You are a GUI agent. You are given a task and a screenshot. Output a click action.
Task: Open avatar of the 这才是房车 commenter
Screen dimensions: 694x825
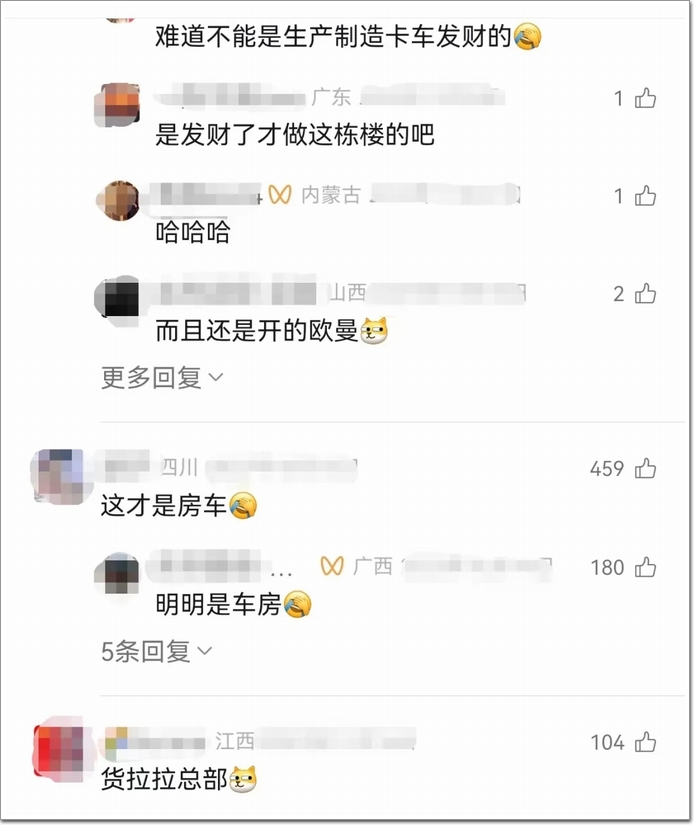click(59, 472)
